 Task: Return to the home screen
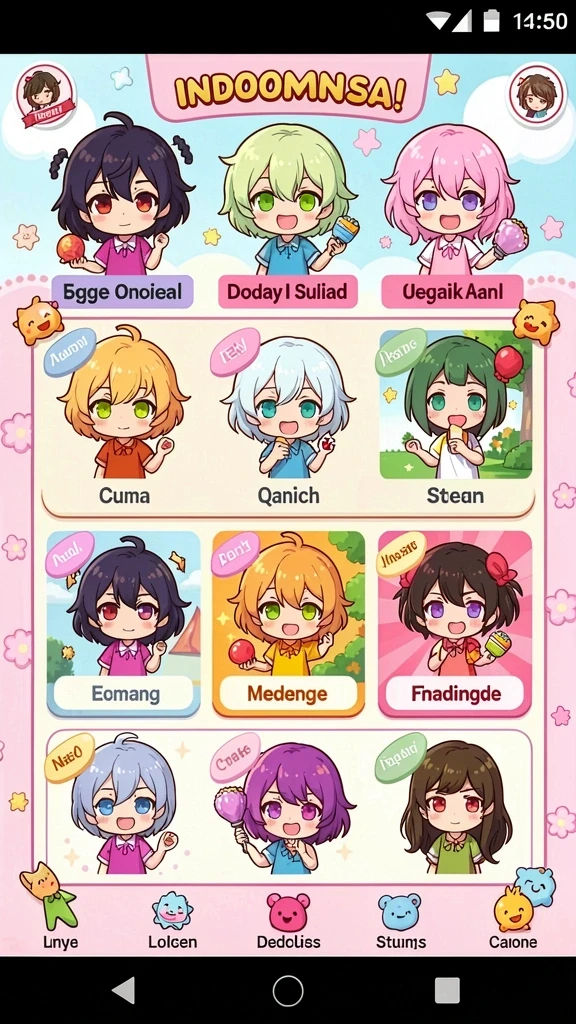pyautogui.click(x=288, y=990)
